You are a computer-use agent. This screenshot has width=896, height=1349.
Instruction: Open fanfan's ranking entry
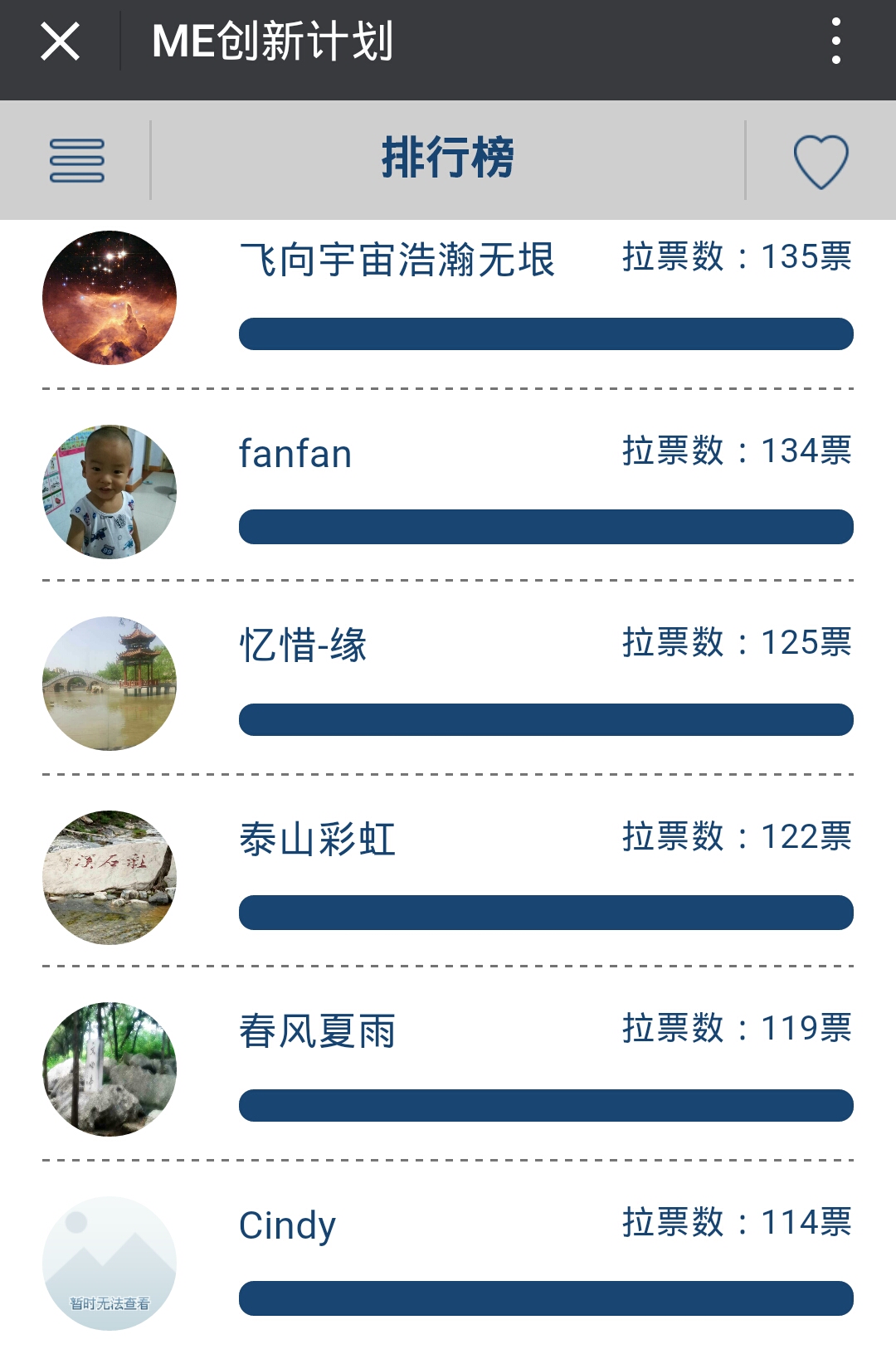click(295, 455)
